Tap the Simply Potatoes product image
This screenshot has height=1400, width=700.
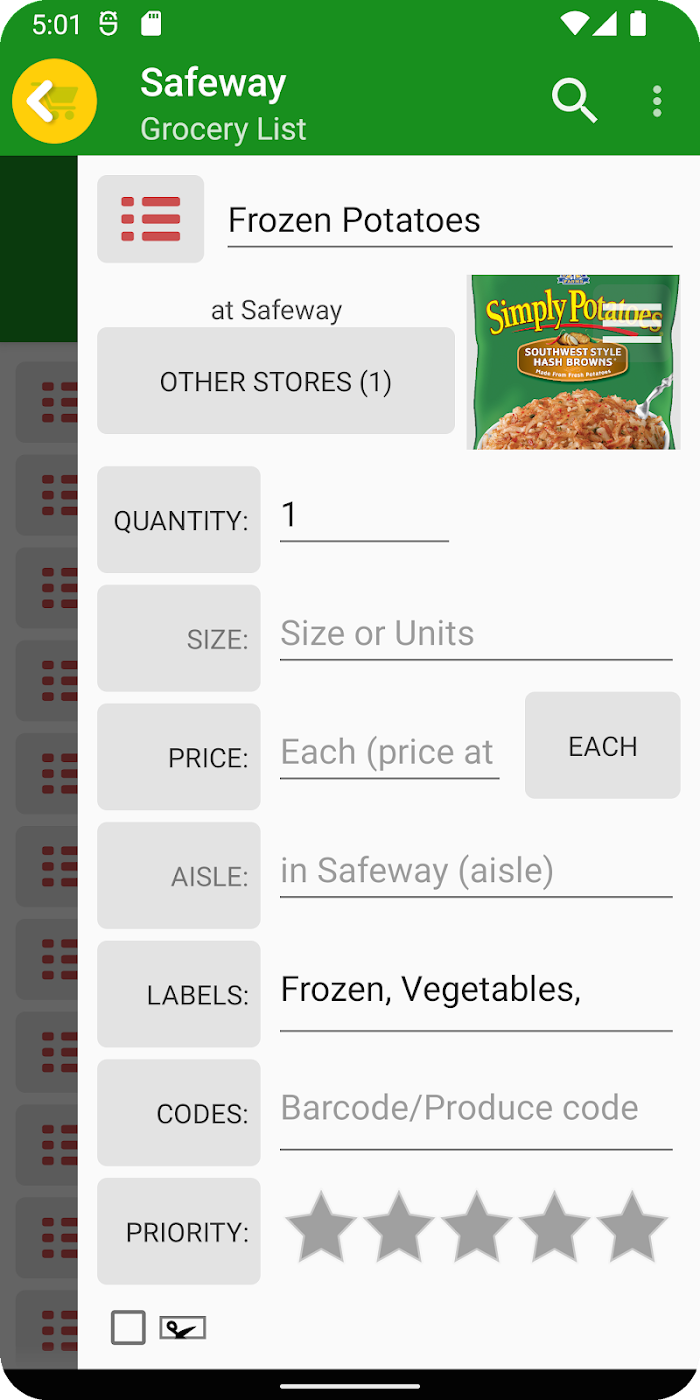[x=573, y=362]
